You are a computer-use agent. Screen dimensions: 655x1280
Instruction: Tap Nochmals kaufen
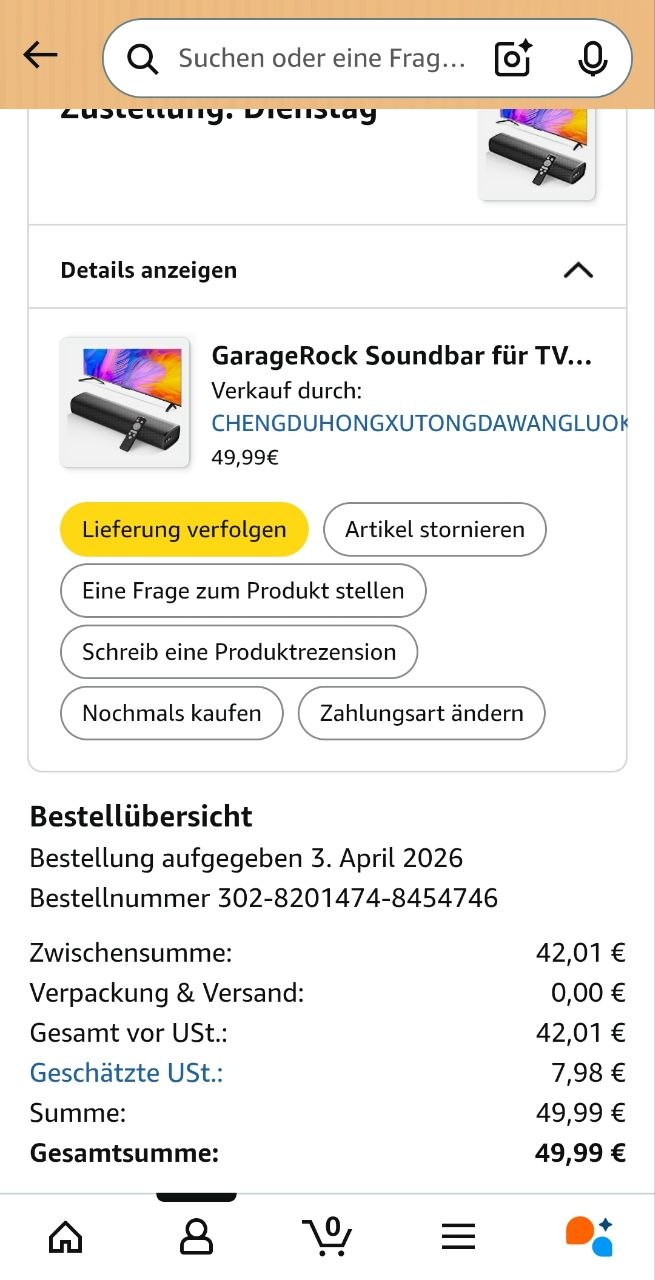[x=171, y=713]
